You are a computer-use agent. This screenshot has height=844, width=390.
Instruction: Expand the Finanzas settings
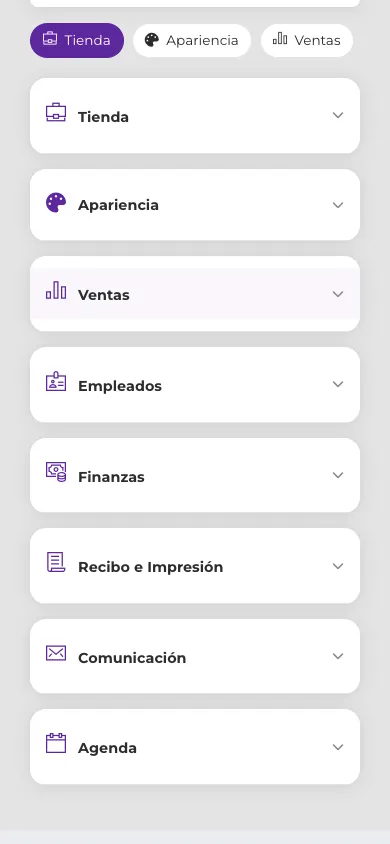pyautogui.click(x=195, y=475)
